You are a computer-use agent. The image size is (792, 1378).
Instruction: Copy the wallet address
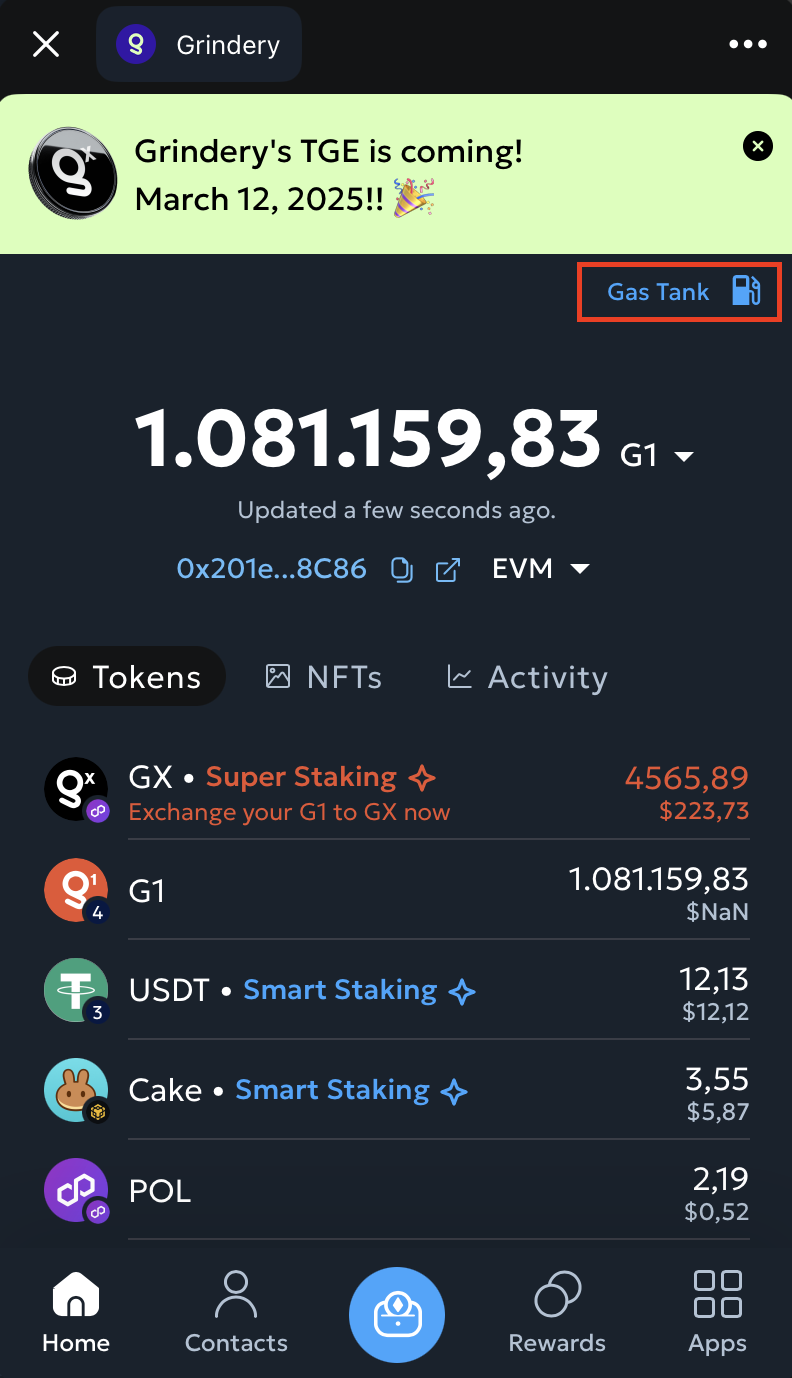click(x=401, y=570)
